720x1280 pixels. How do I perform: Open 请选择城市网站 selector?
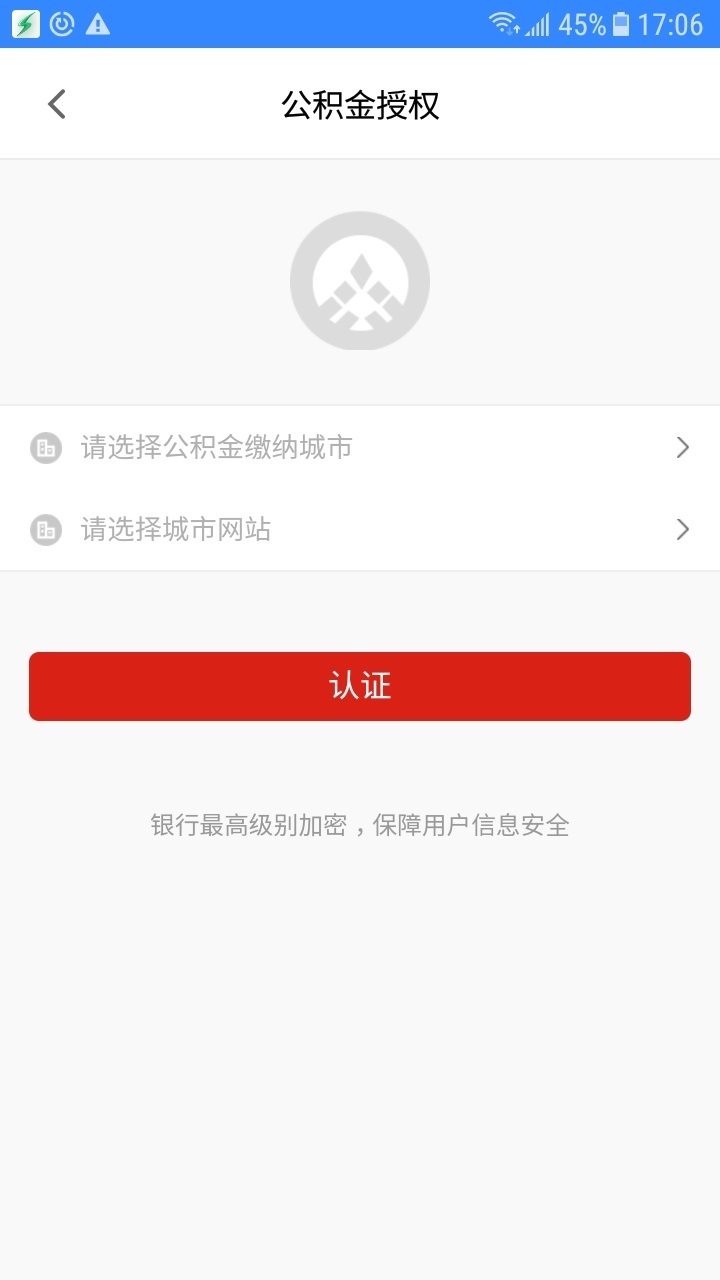point(360,529)
